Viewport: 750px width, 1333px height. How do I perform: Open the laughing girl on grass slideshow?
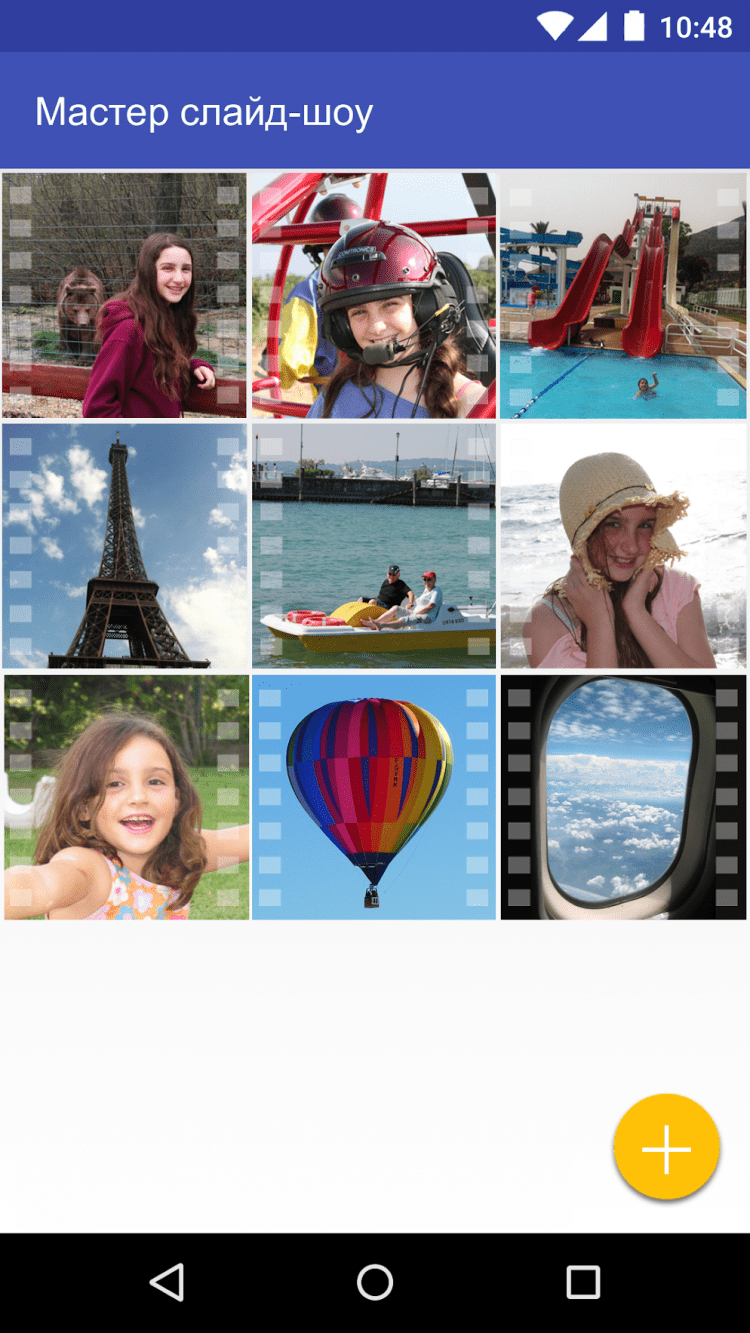(126, 797)
